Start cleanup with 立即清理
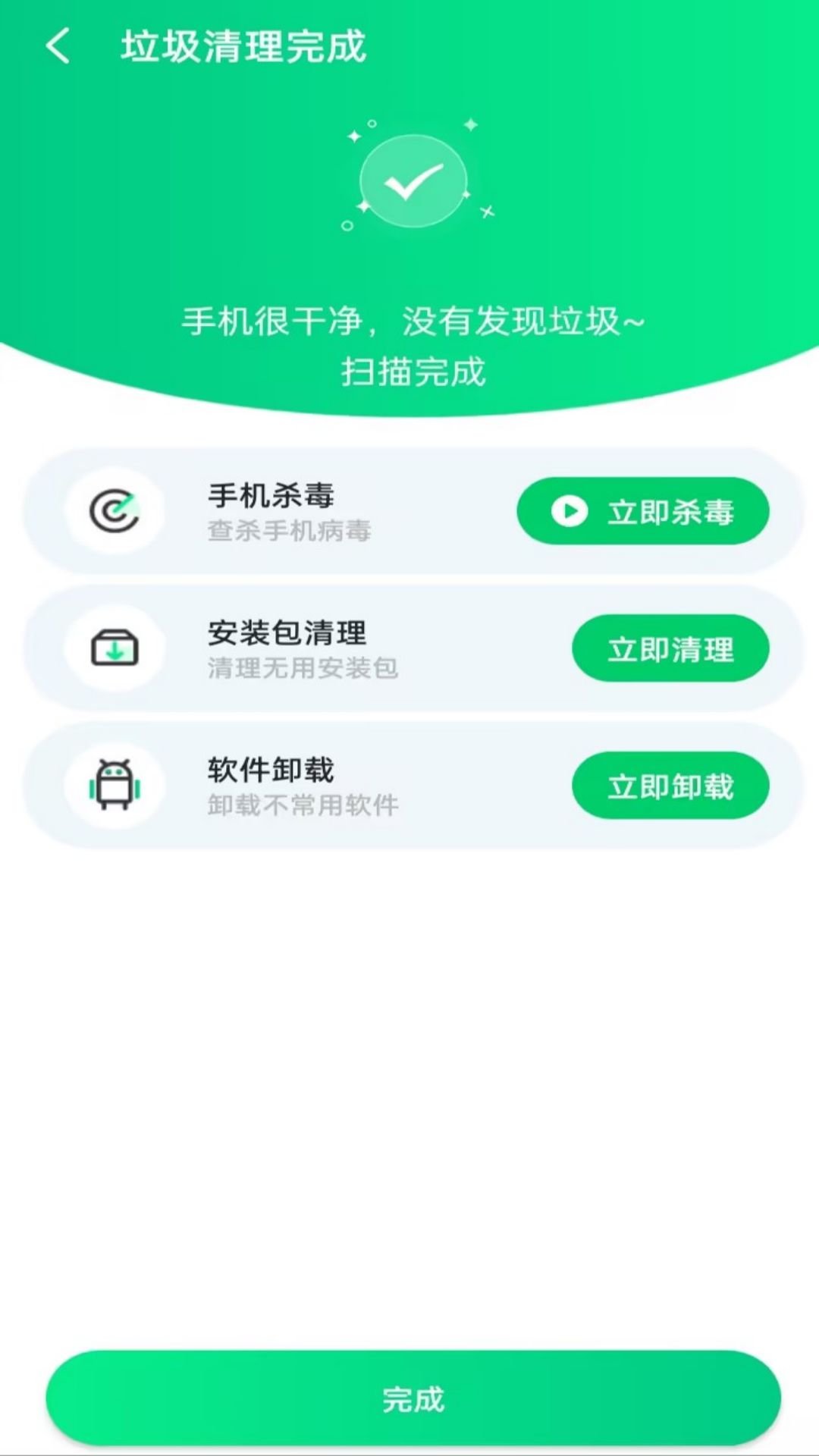Viewport: 819px width, 1456px height. [x=670, y=648]
